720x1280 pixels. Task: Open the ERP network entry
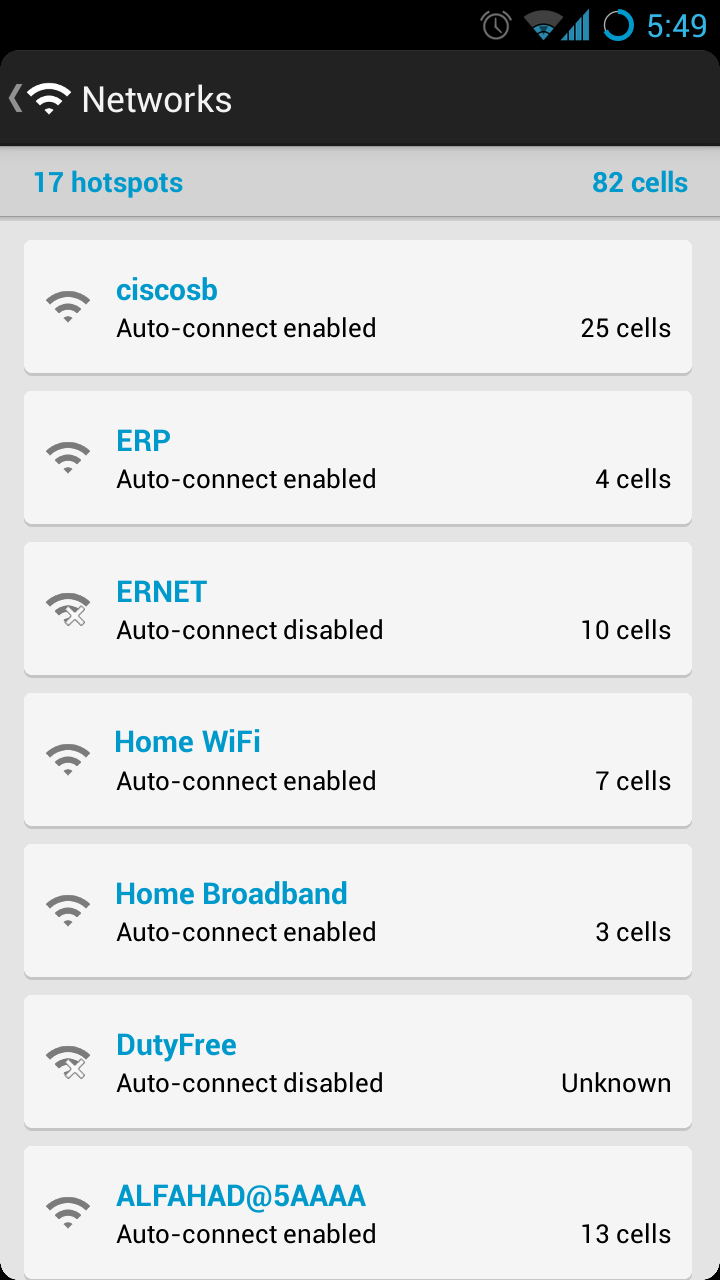(x=358, y=458)
